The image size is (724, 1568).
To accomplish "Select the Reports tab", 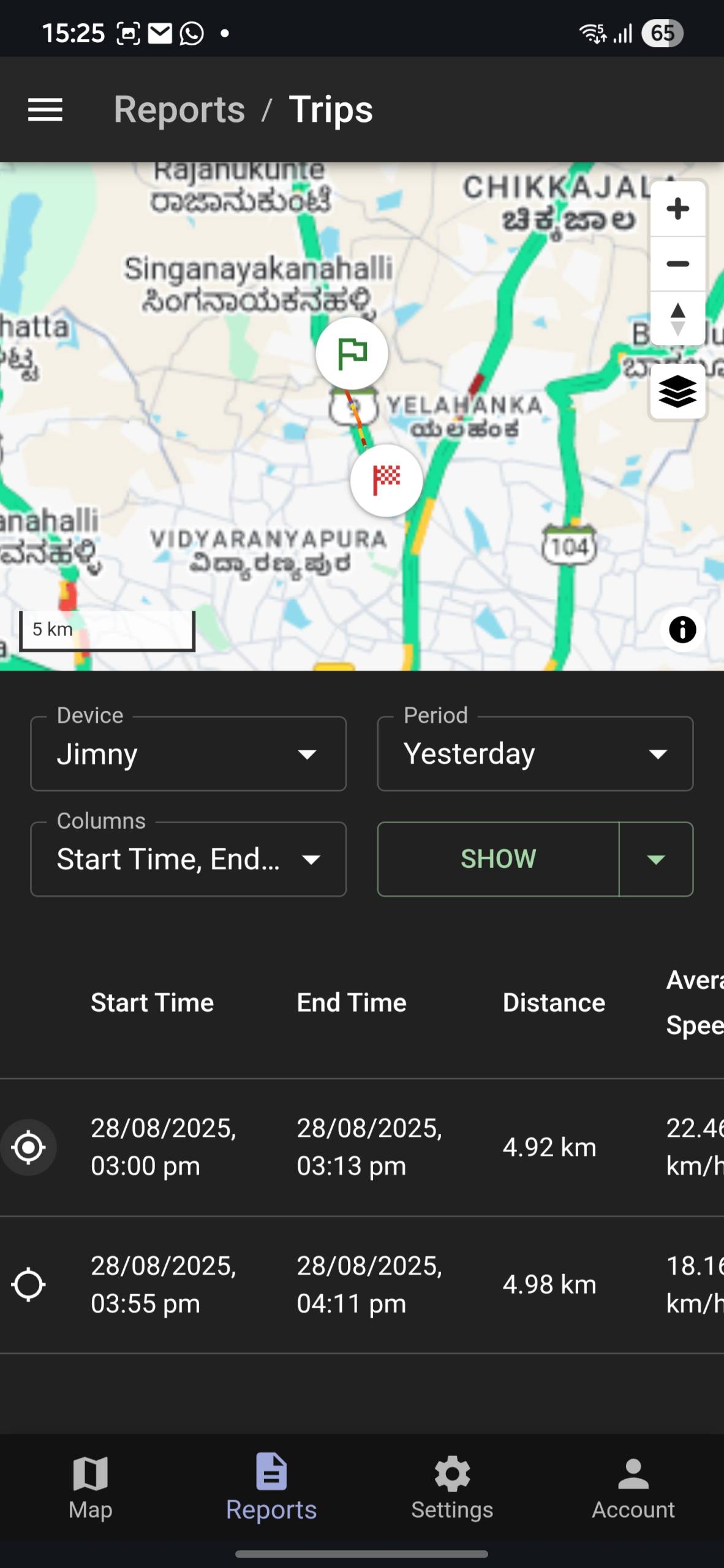I will [271, 1488].
